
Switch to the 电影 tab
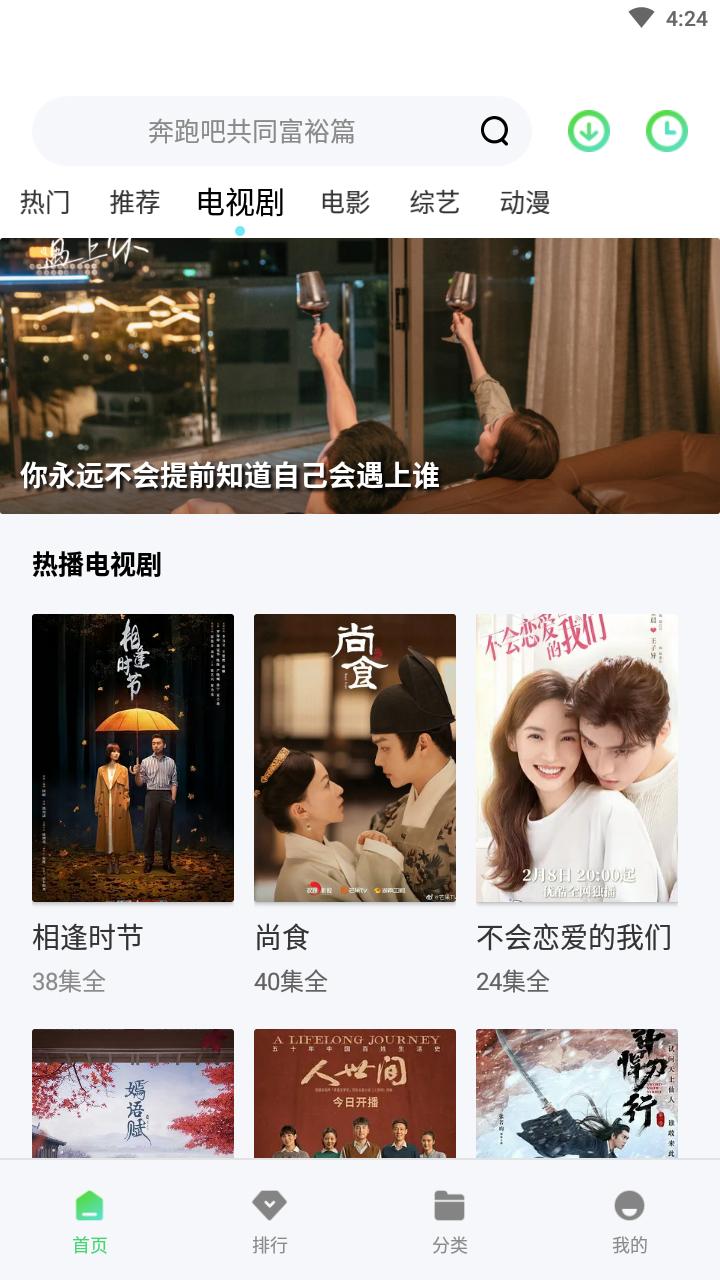point(345,203)
